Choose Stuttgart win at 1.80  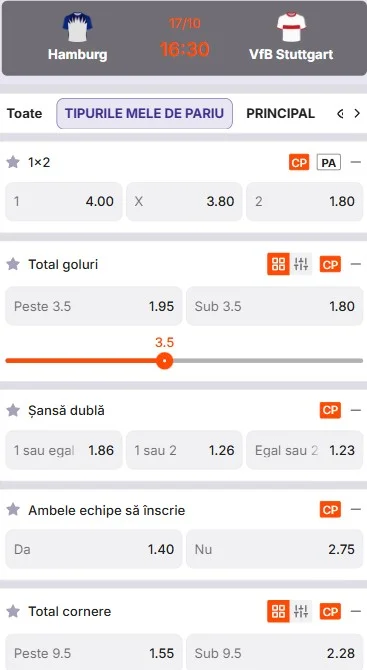[305, 201]
